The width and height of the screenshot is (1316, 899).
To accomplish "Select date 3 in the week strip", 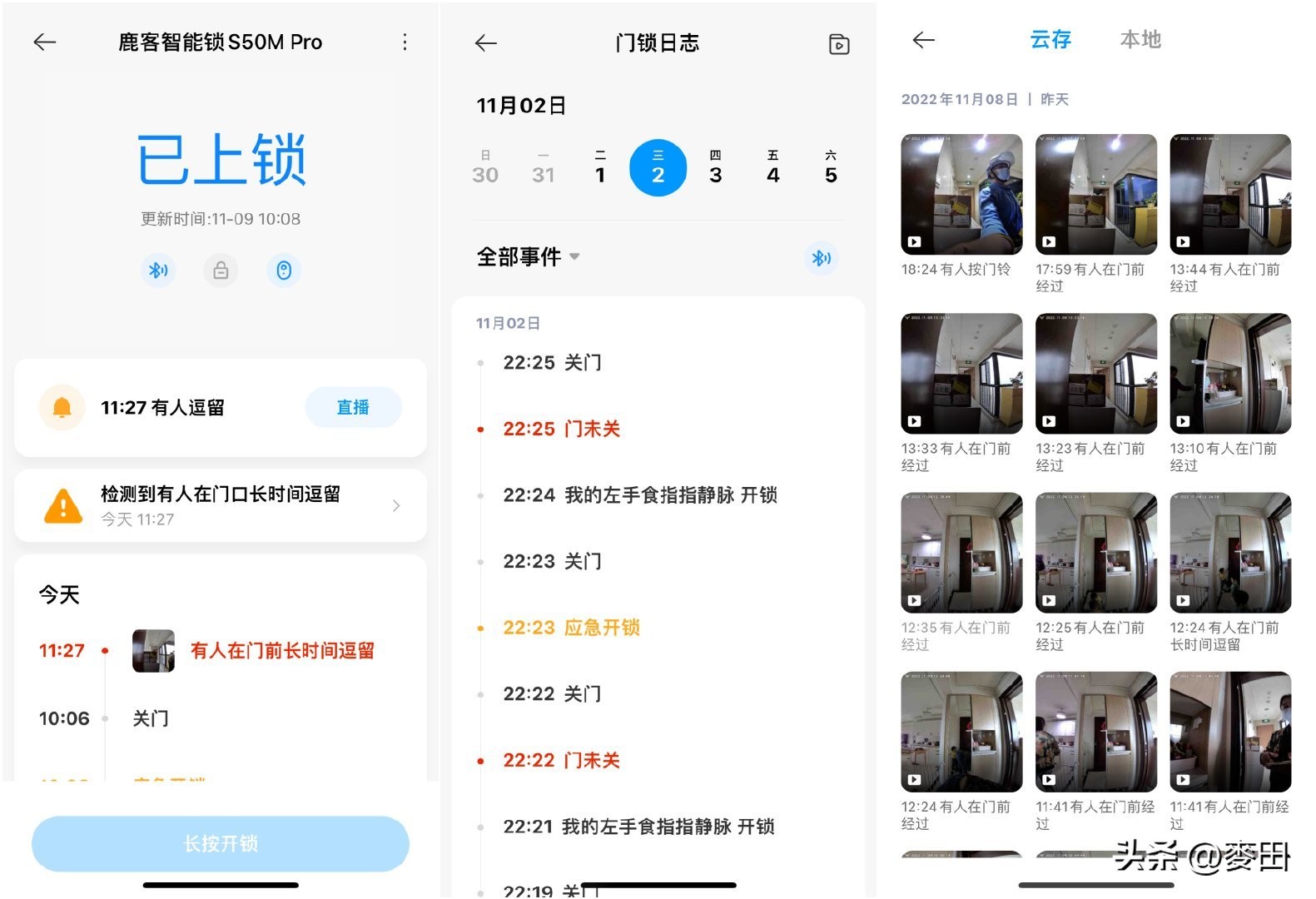I will pyautogui.click(x=715, y=167).
